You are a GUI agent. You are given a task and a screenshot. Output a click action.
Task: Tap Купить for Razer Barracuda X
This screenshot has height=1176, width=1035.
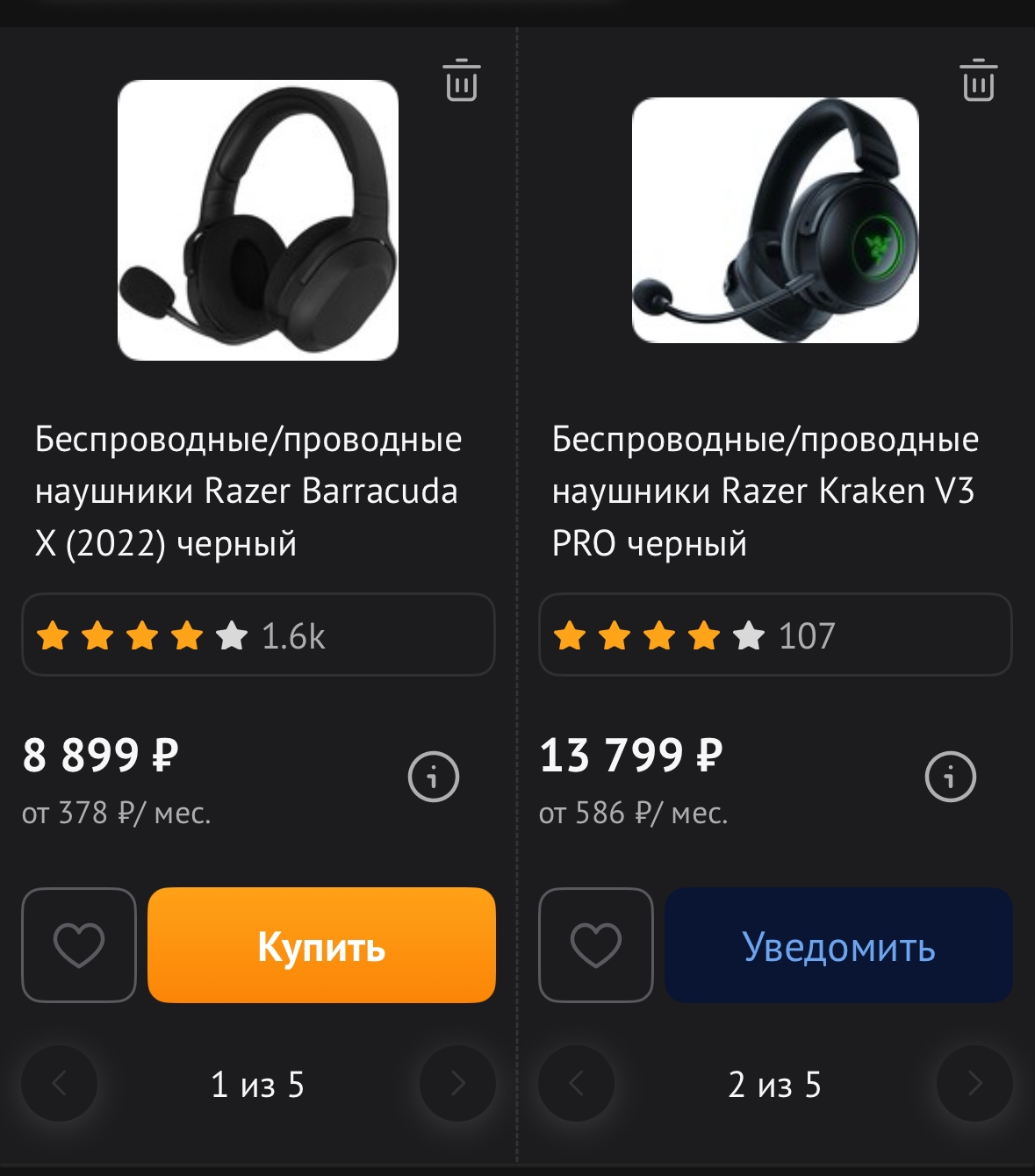click(x=321, y=945)
